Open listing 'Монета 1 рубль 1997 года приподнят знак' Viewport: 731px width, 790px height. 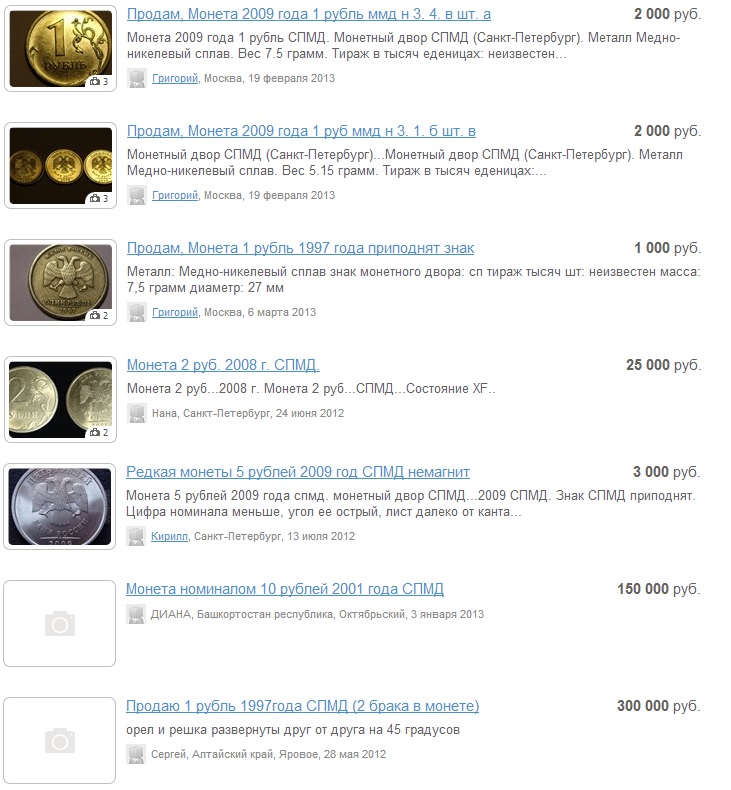300,248
